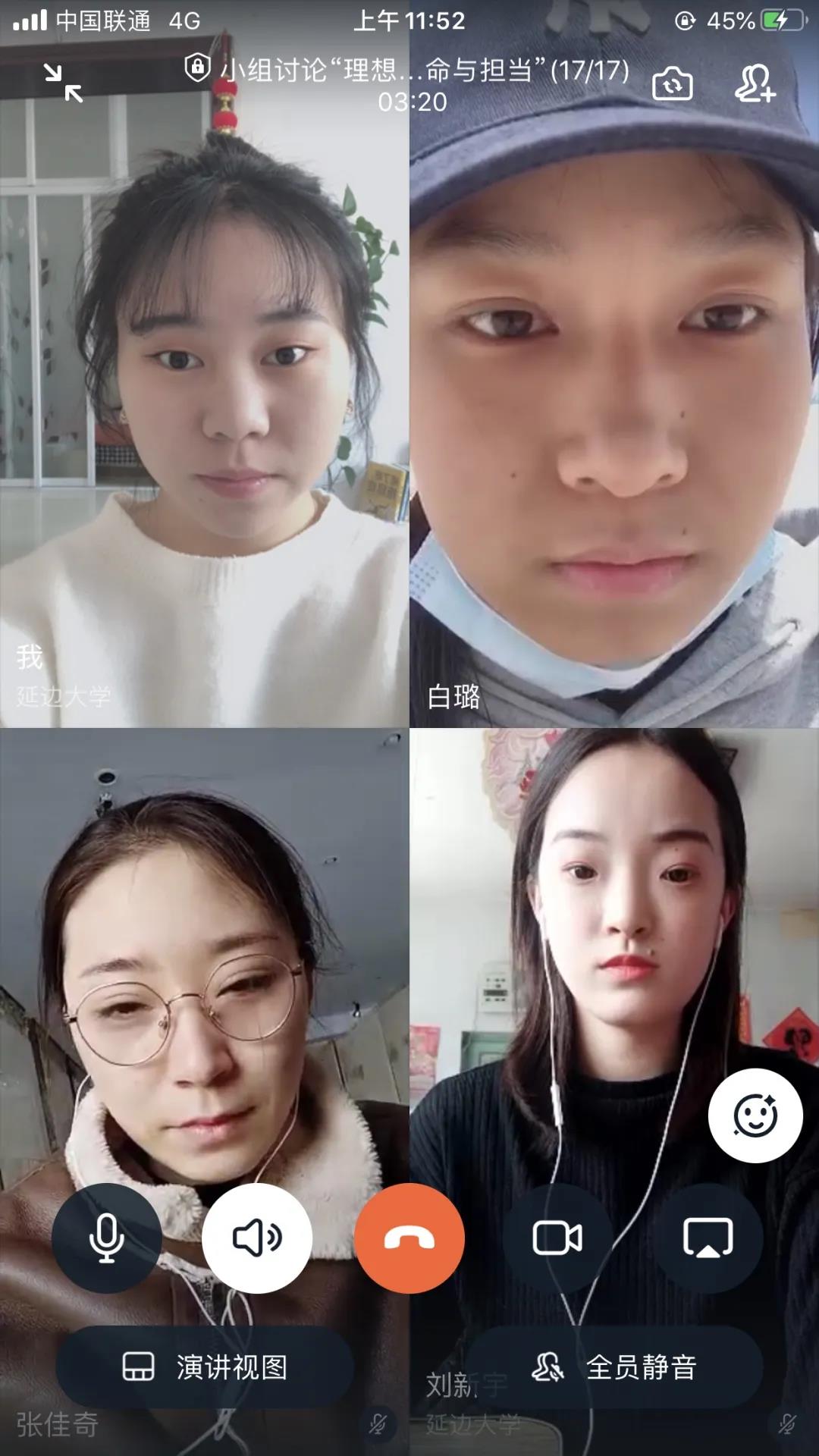The image size is (819, 1456).
Task: Mute the microphone
Action: pyautogui.click(x=106, y=1238)
